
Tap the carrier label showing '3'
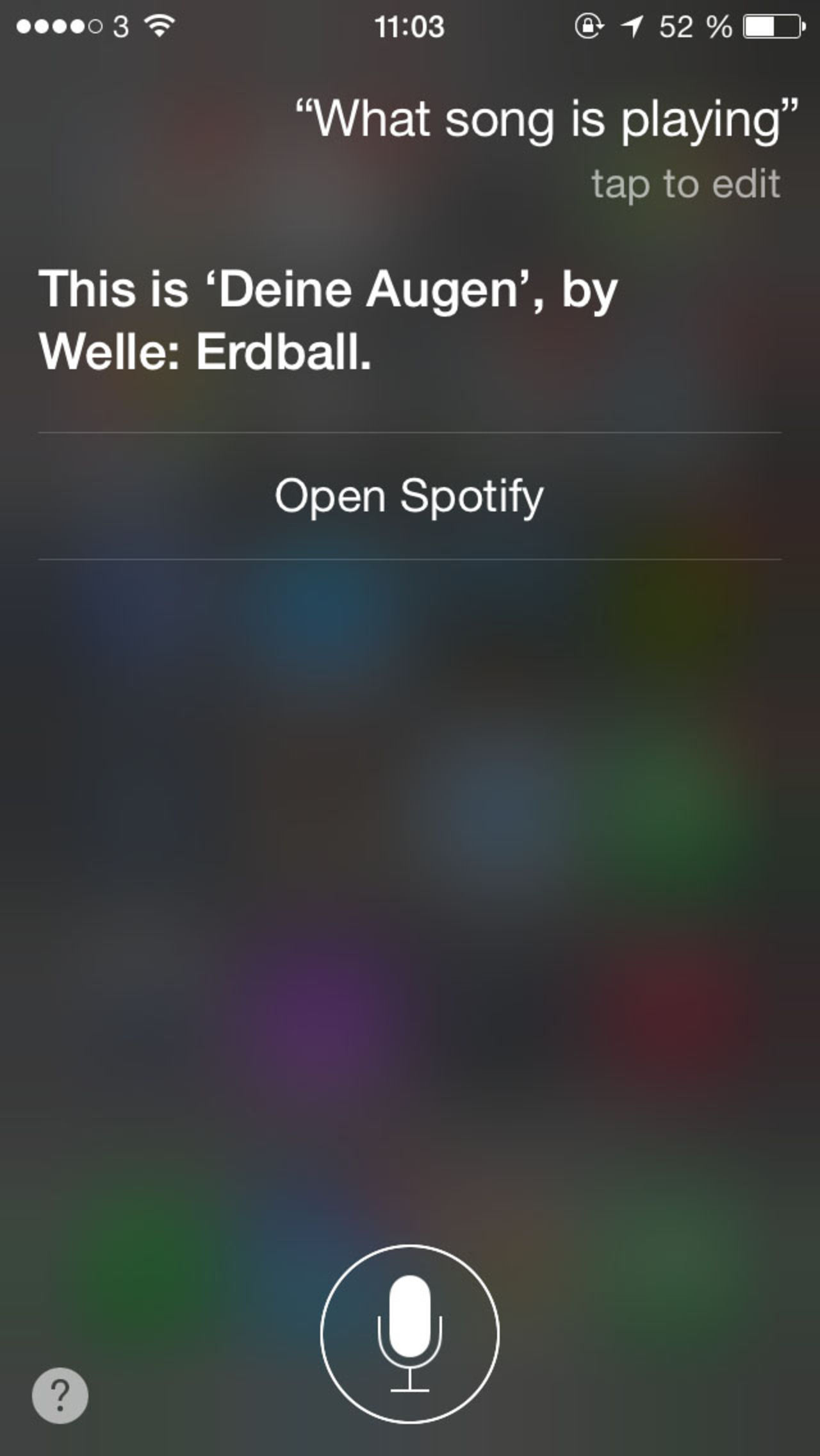(x=120, y=26)
